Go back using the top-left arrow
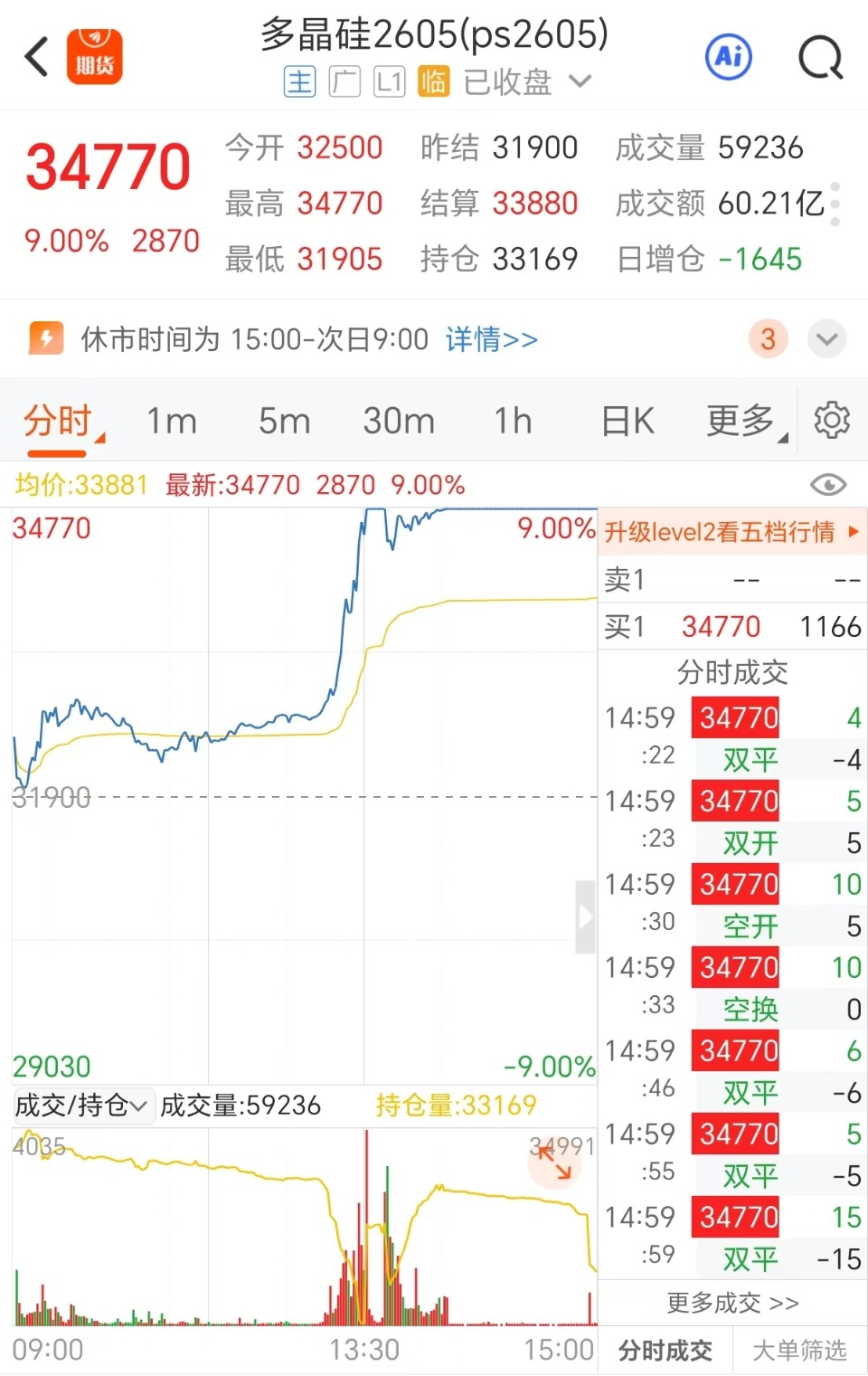The width and height of the screenshot is (868, 1376). [x=37, y=57]
